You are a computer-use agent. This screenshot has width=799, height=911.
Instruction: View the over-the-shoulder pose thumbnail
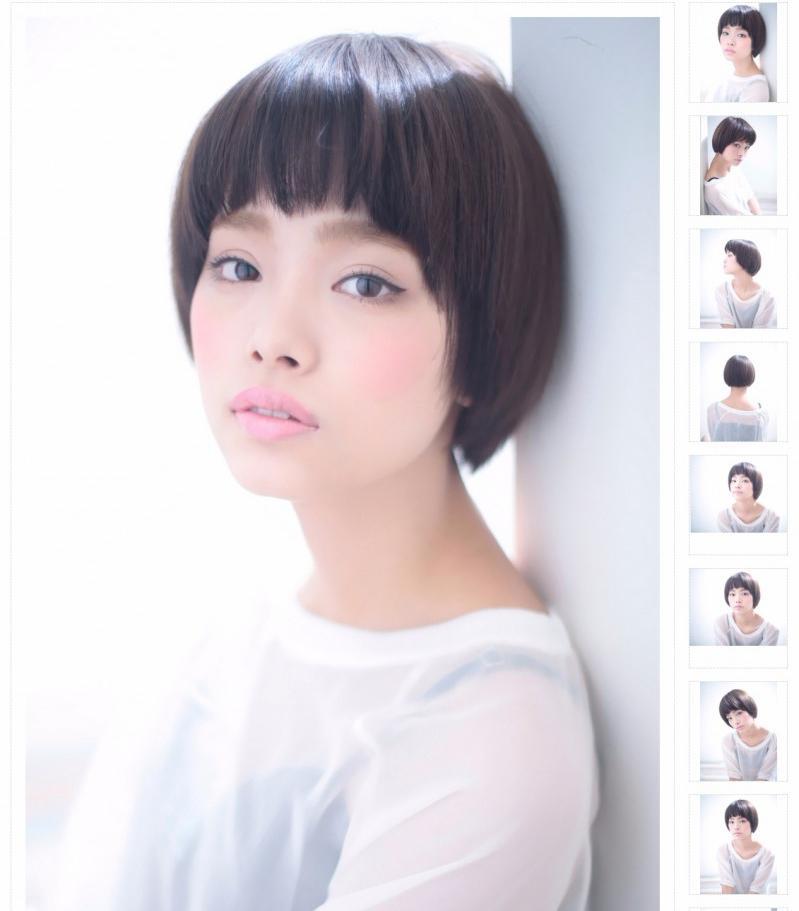tap(738, 165)
